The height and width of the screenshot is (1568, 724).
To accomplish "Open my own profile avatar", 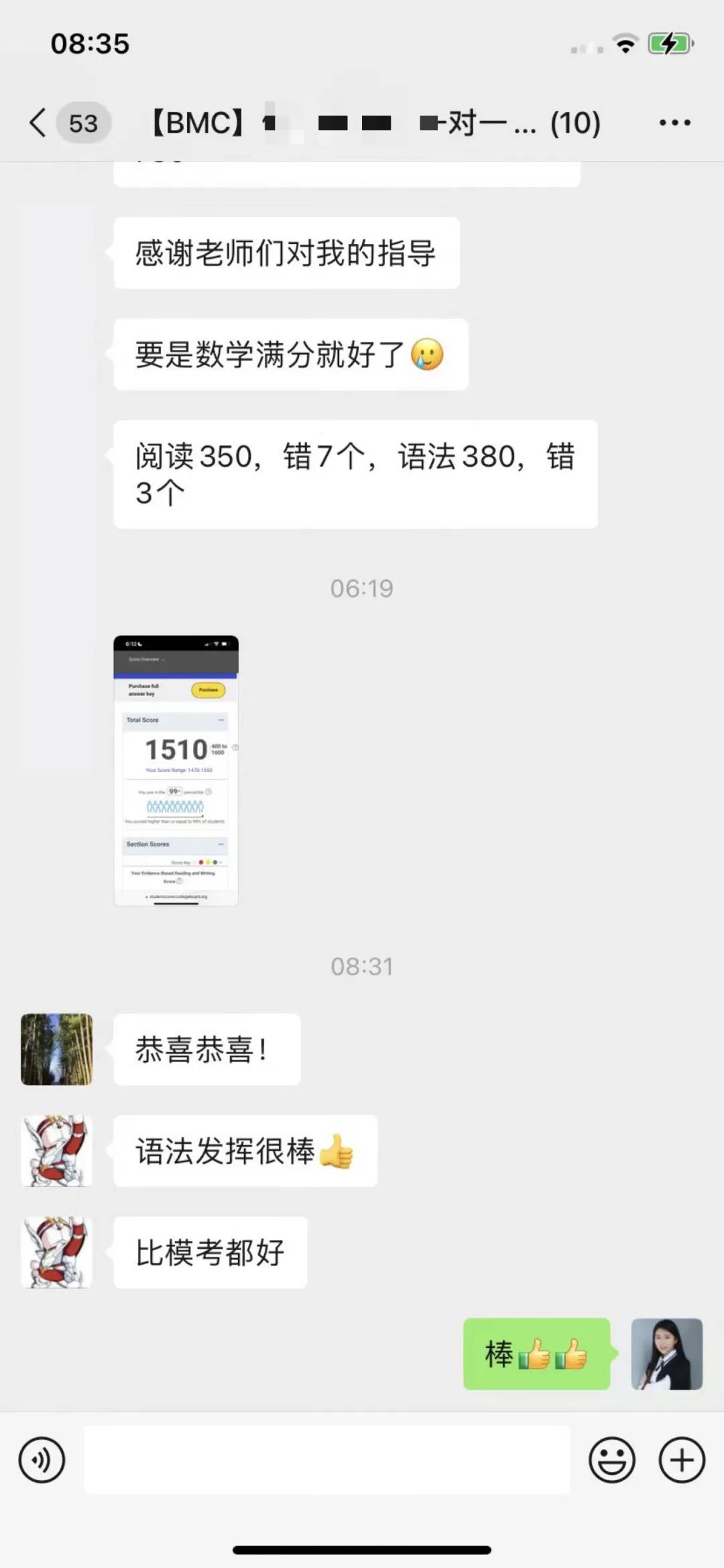I will point(666,1353).
